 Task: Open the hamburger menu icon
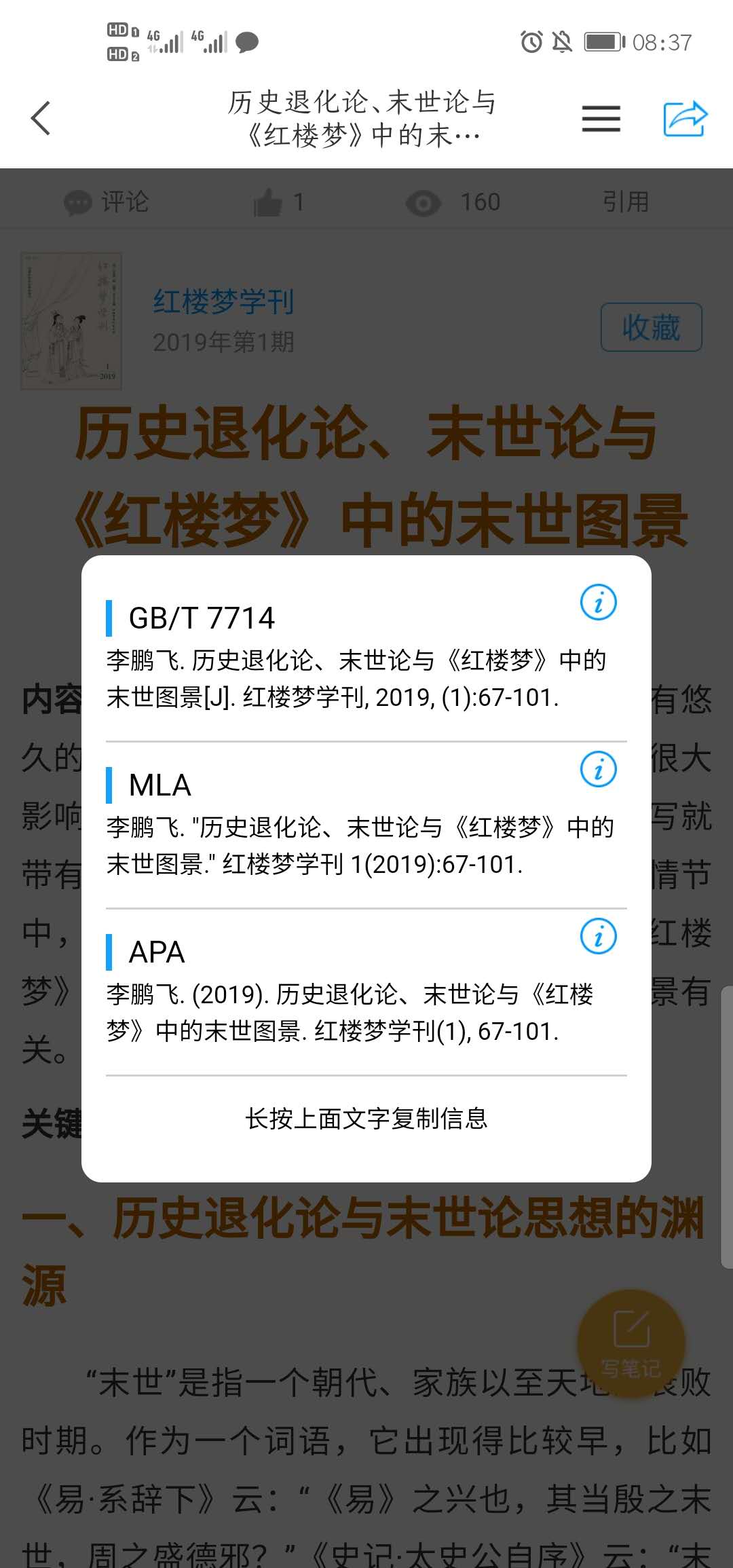(x=601, y=119)
